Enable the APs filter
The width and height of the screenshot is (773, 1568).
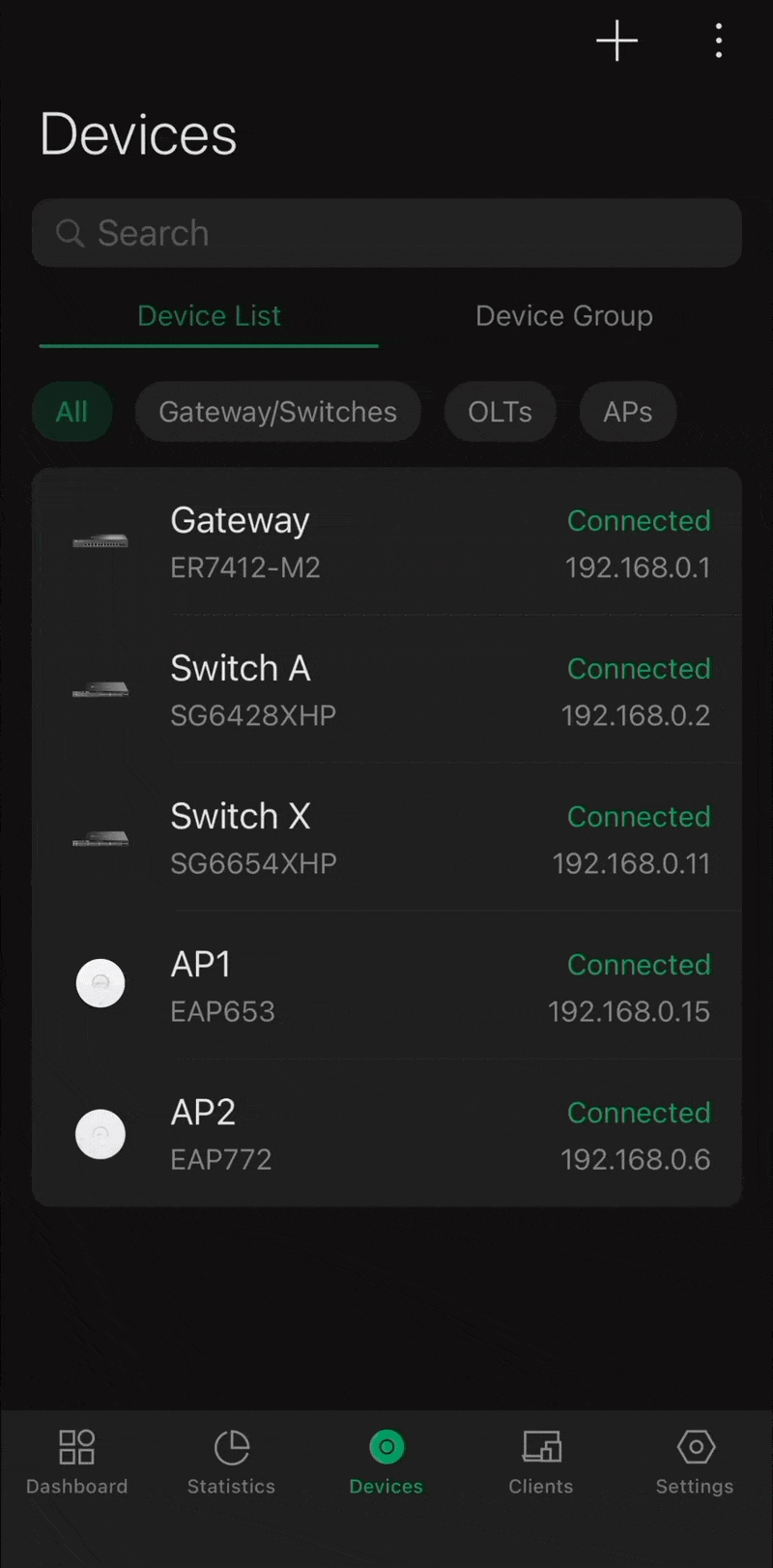627,411
